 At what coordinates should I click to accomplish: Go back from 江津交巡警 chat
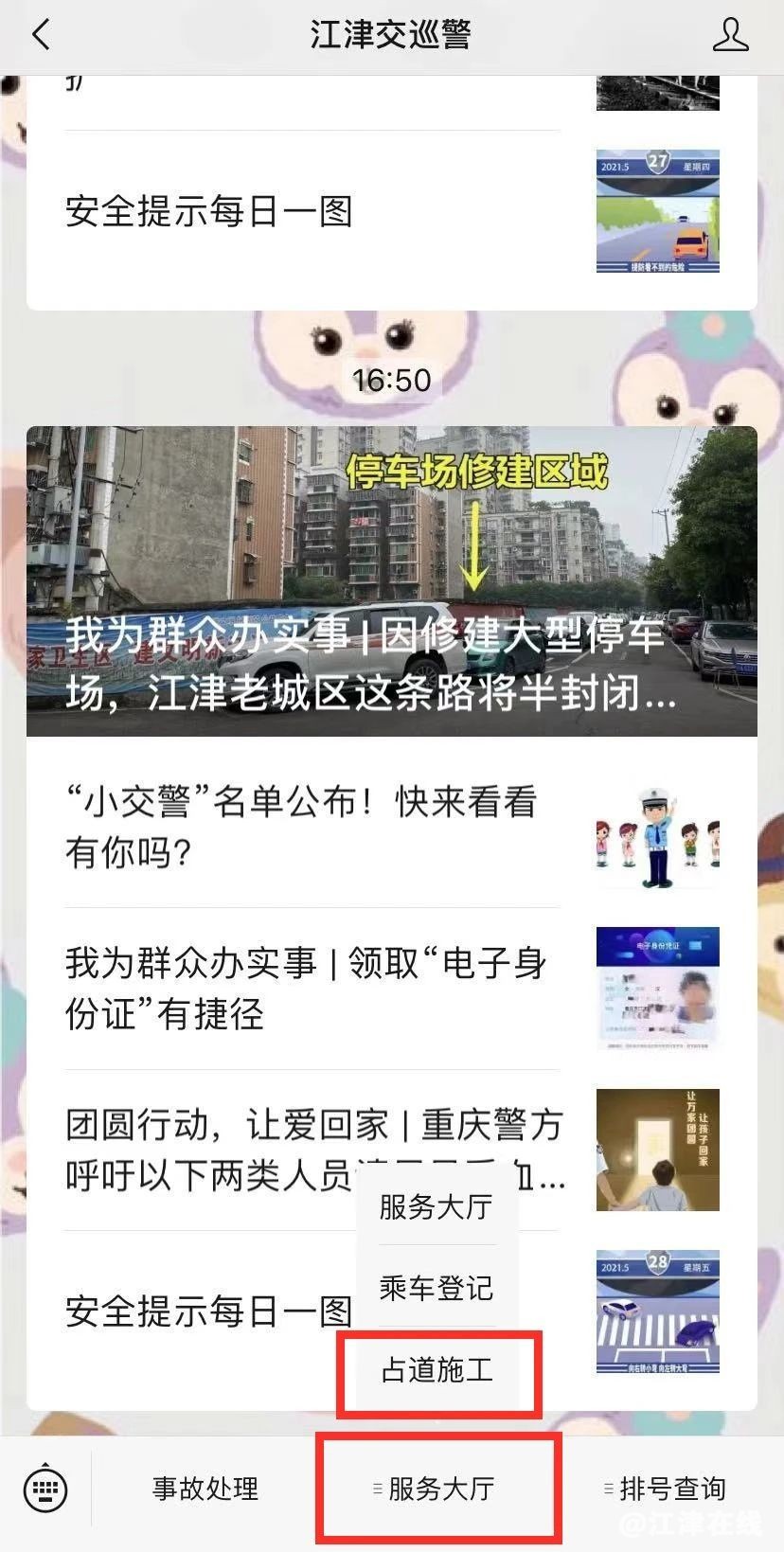coord(40,36)
